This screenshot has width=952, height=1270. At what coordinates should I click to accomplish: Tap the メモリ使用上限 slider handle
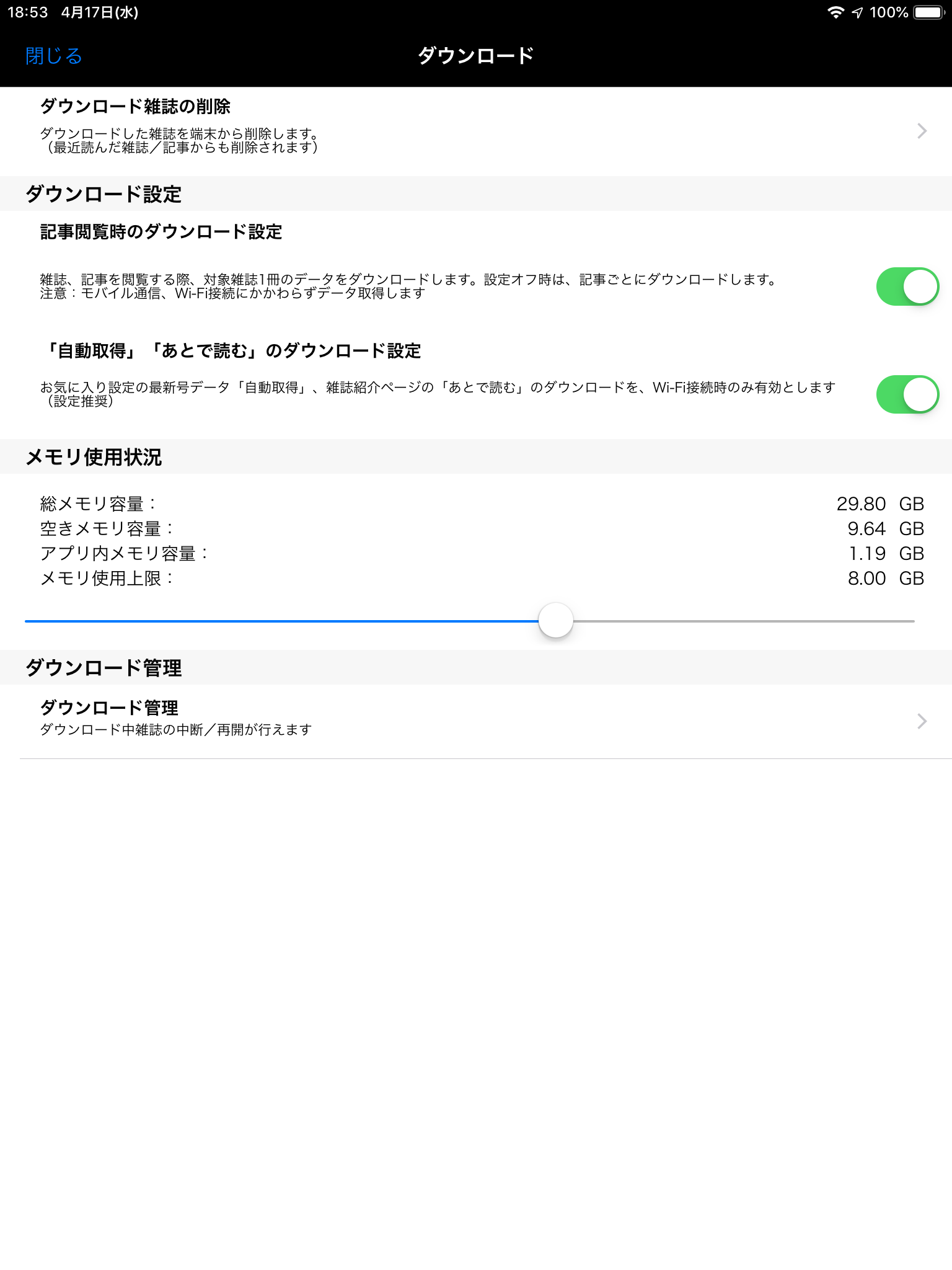(555, 621)
